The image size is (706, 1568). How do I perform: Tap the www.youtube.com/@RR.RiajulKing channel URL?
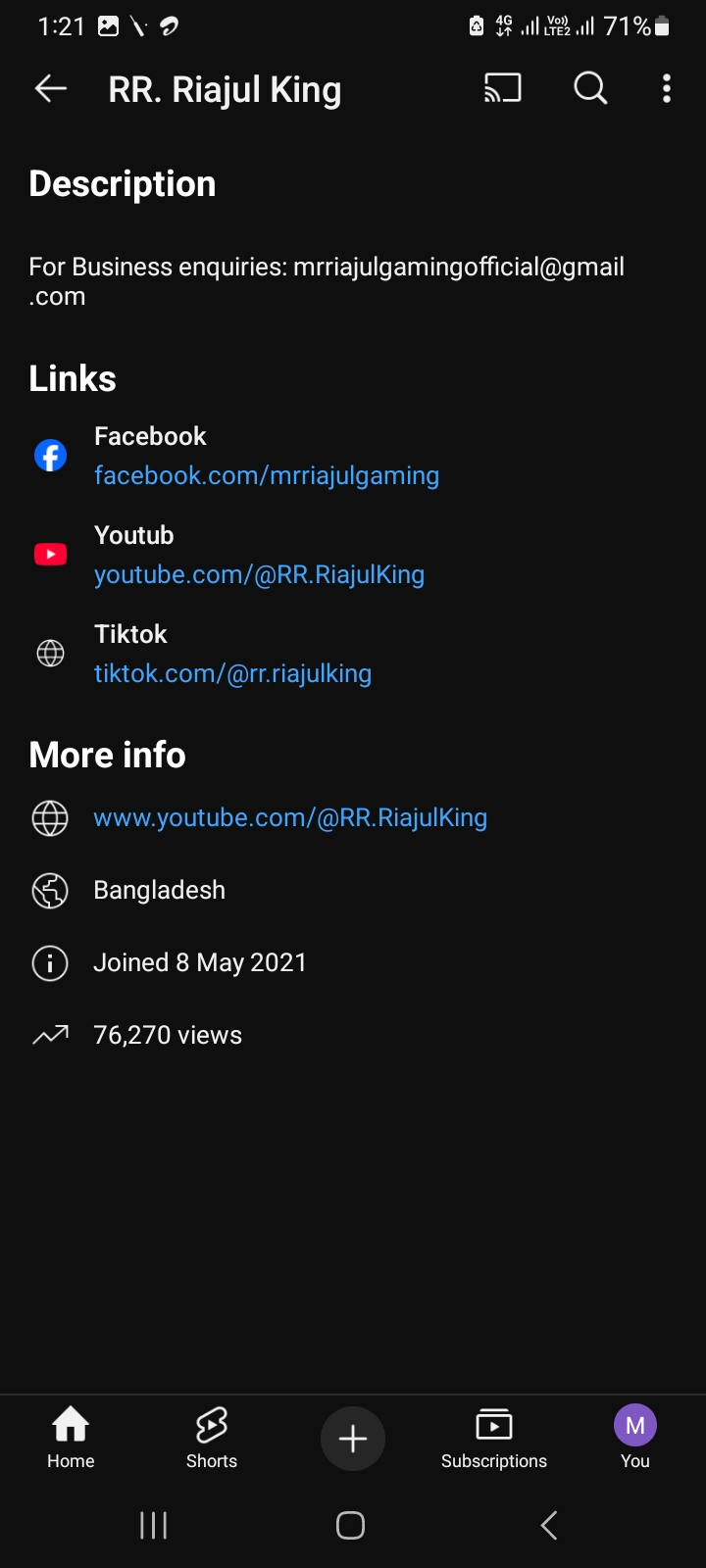(290, 817)
